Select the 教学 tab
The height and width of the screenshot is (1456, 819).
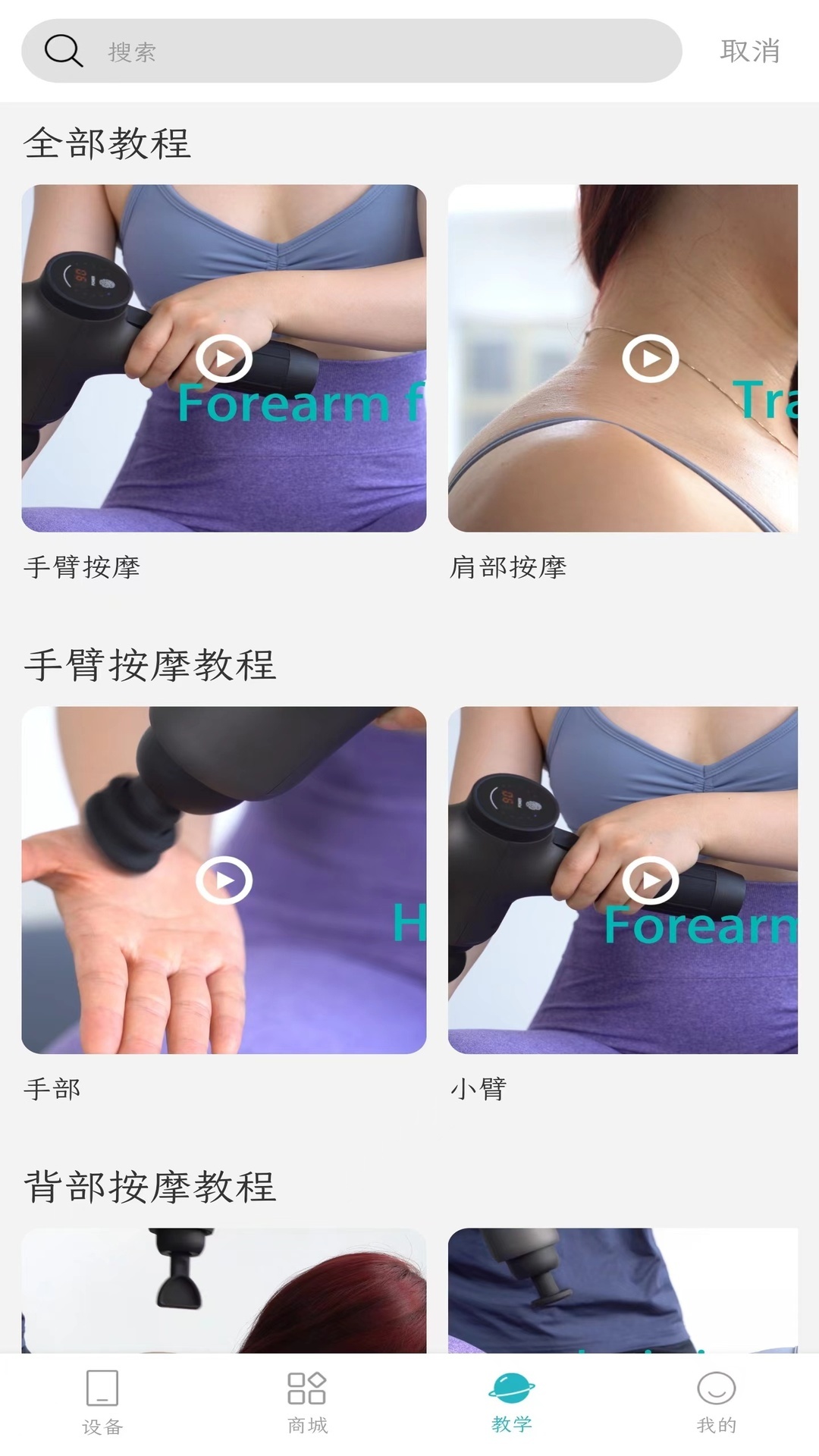coord(512,1403)
